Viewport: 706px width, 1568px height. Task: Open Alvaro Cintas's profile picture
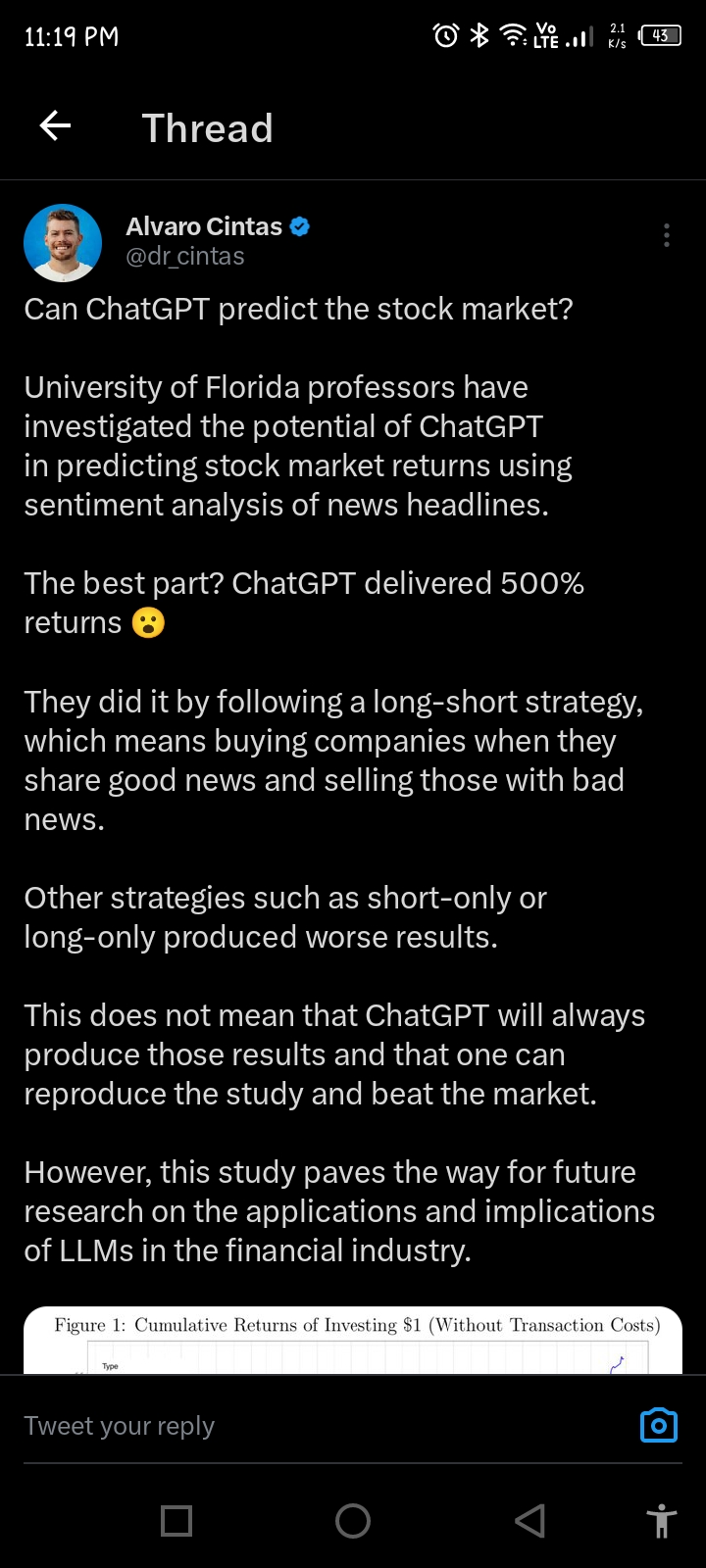(63, 243)
